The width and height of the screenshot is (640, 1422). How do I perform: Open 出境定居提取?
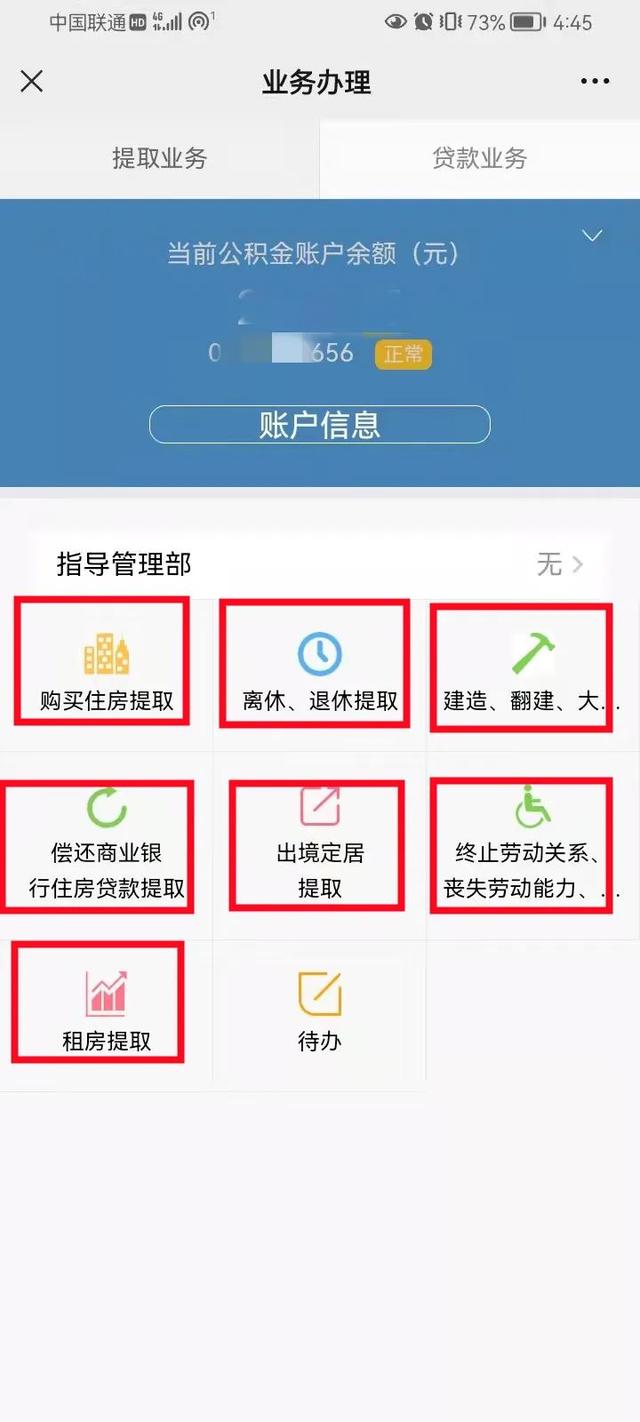320,846
